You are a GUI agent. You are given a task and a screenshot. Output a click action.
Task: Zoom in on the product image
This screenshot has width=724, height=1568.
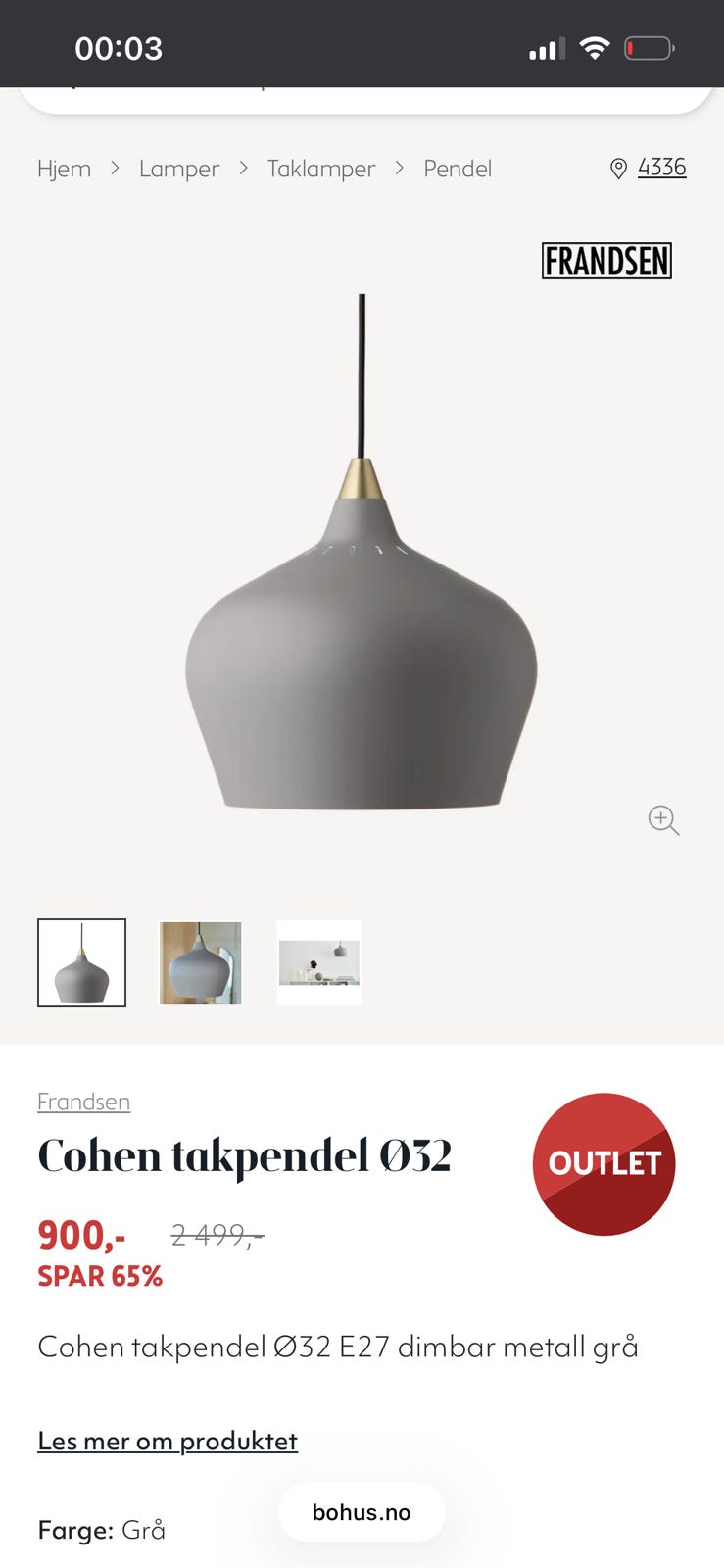(x=663, y=819)
